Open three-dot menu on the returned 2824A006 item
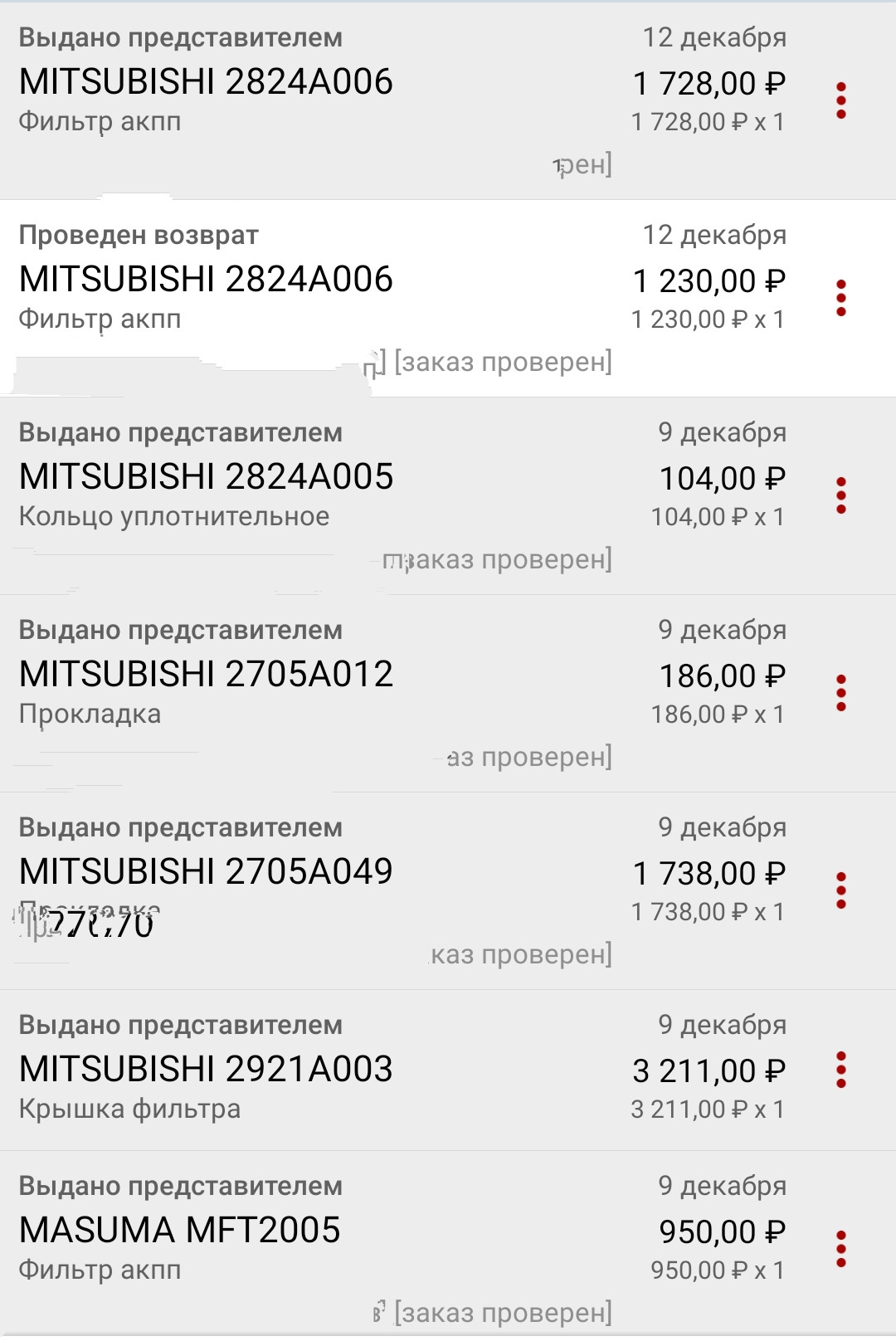The height and width of the screenshot is (1341, 896). (x=843, y=297)
